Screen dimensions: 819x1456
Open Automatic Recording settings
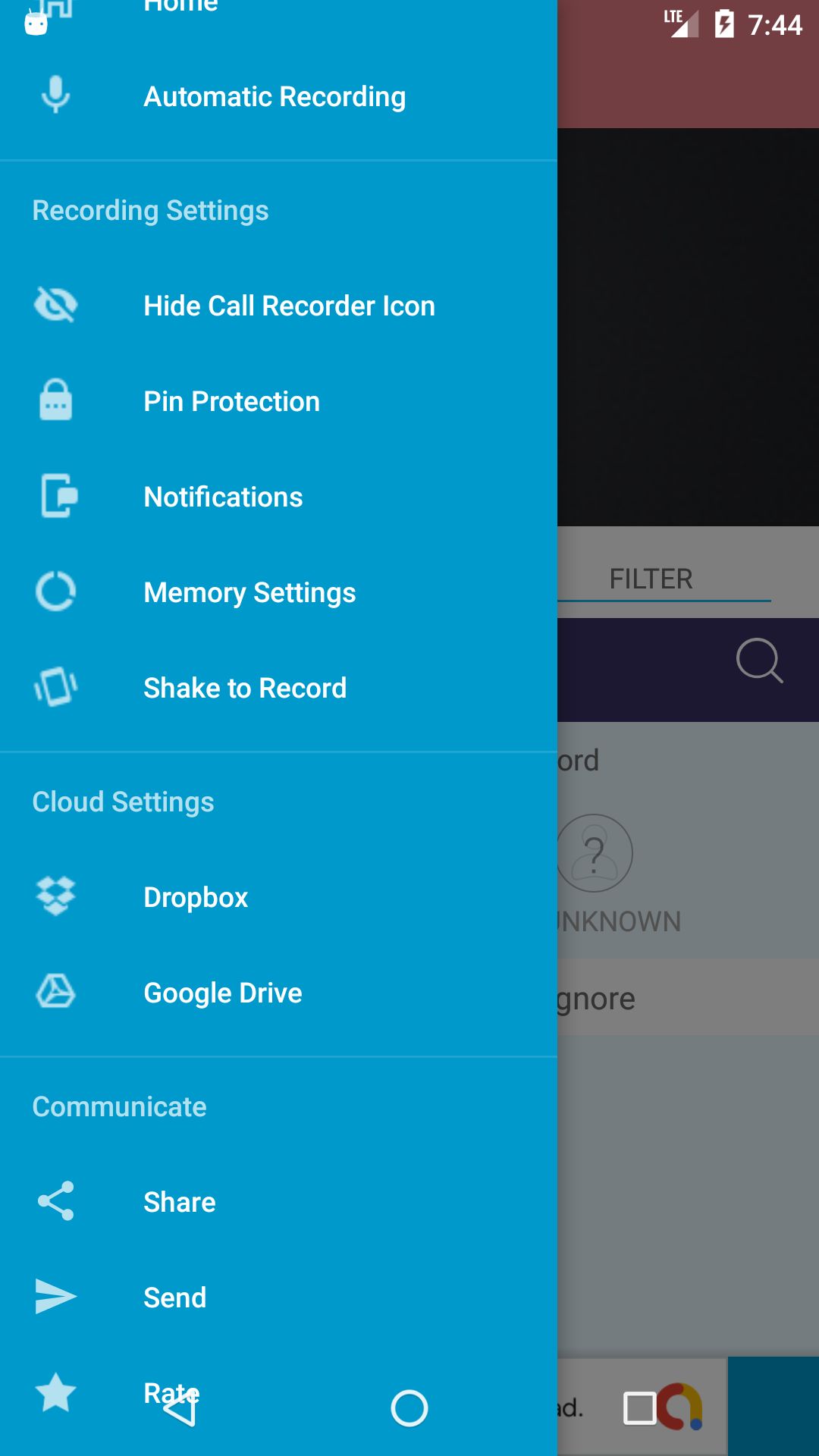click(x=275, y=97)
